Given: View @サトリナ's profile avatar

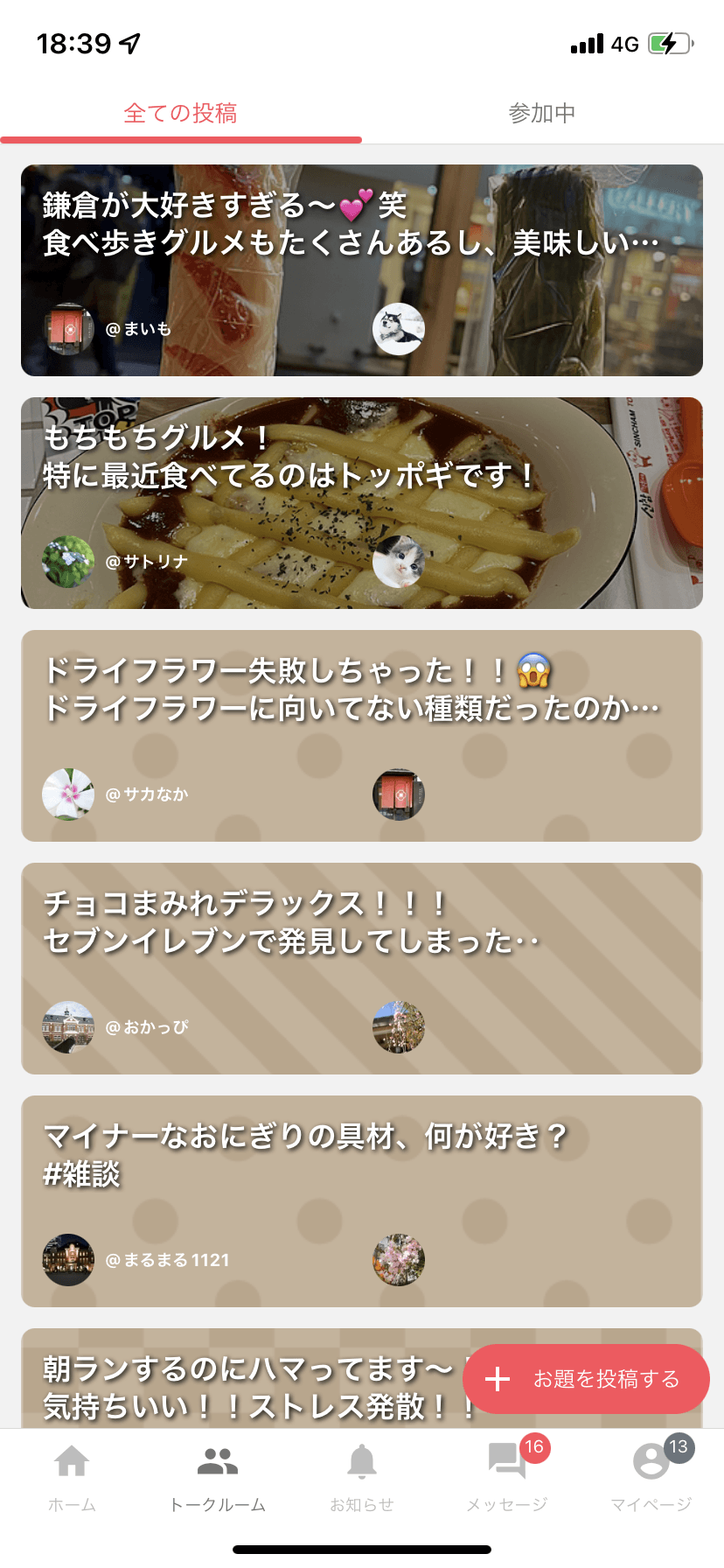Looking at the screenshot, I should tap(68, 562).
